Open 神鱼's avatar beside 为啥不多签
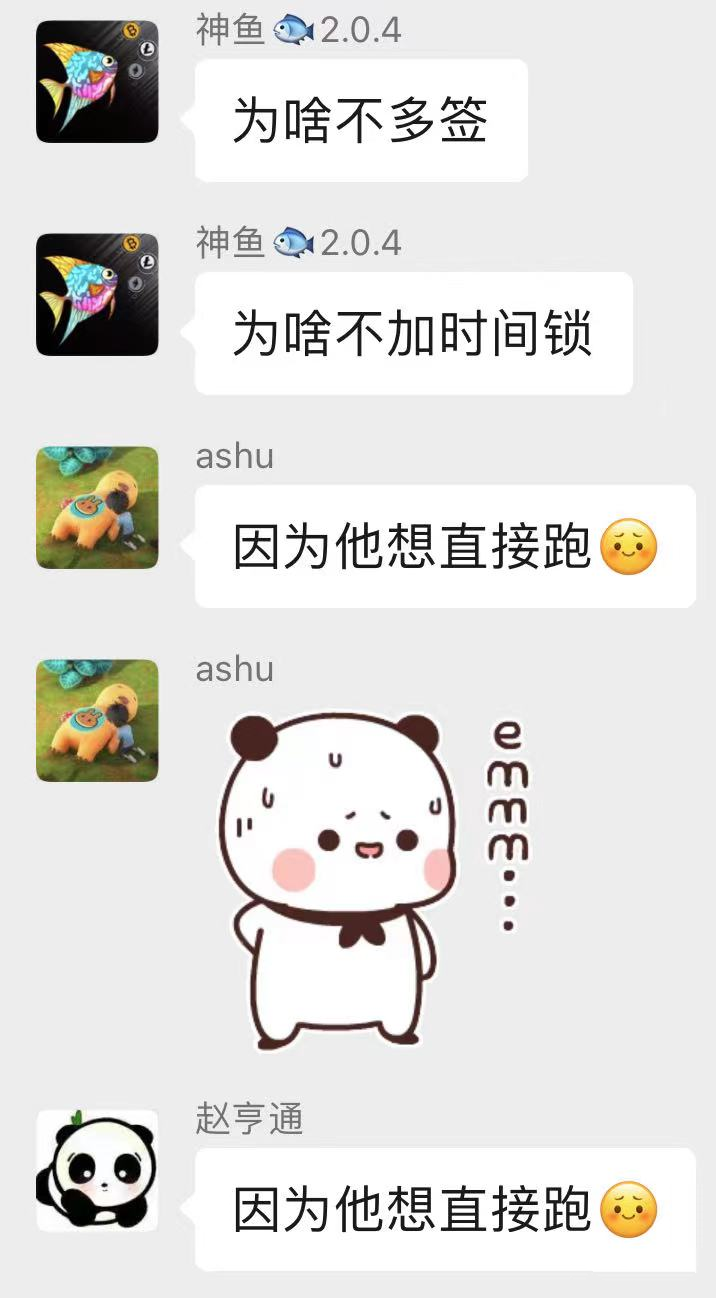Image resolution: width=716 pixels, height=1298 pixels. [x=97, y=81]
